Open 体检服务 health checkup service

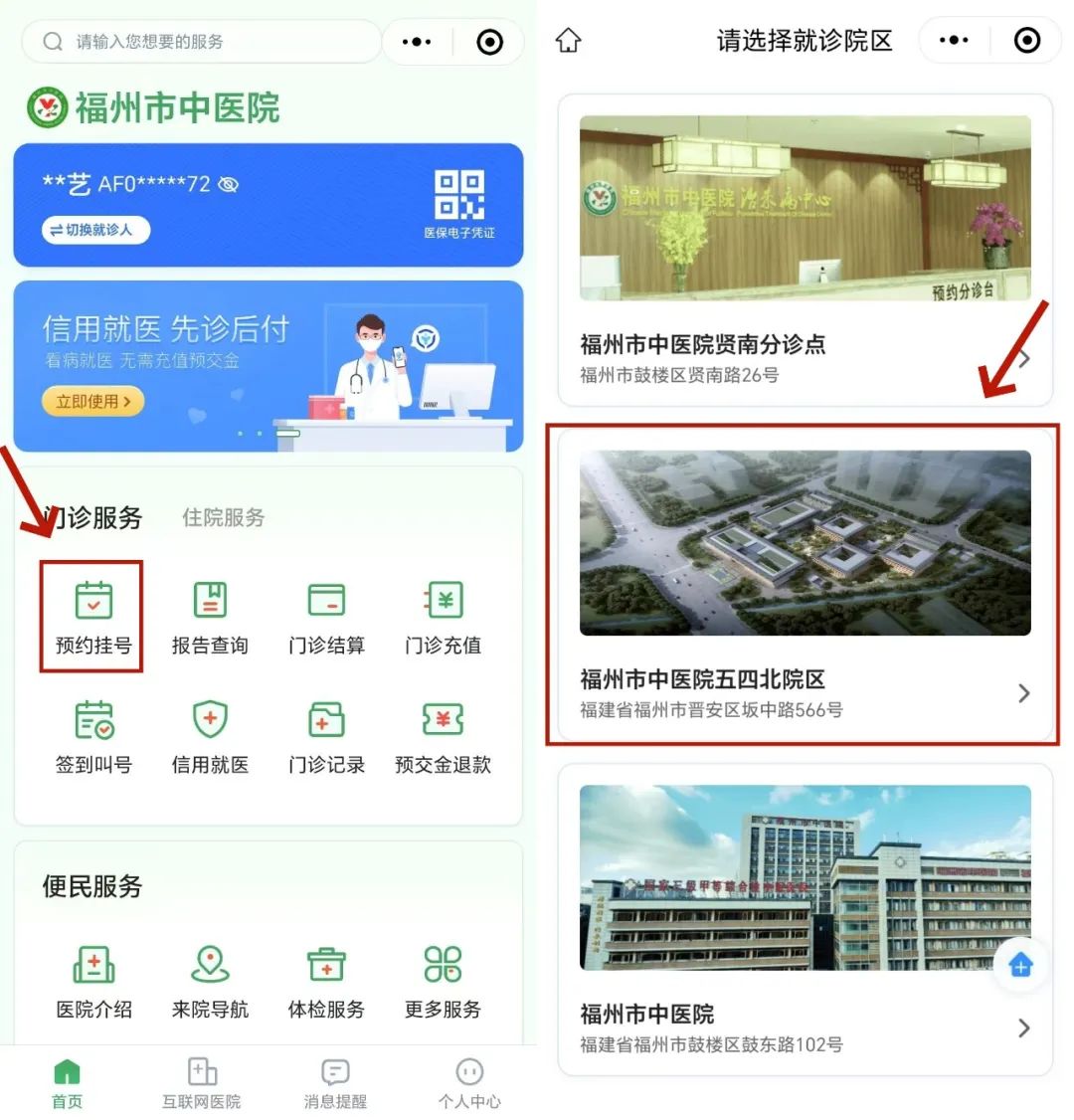(326, 980)
